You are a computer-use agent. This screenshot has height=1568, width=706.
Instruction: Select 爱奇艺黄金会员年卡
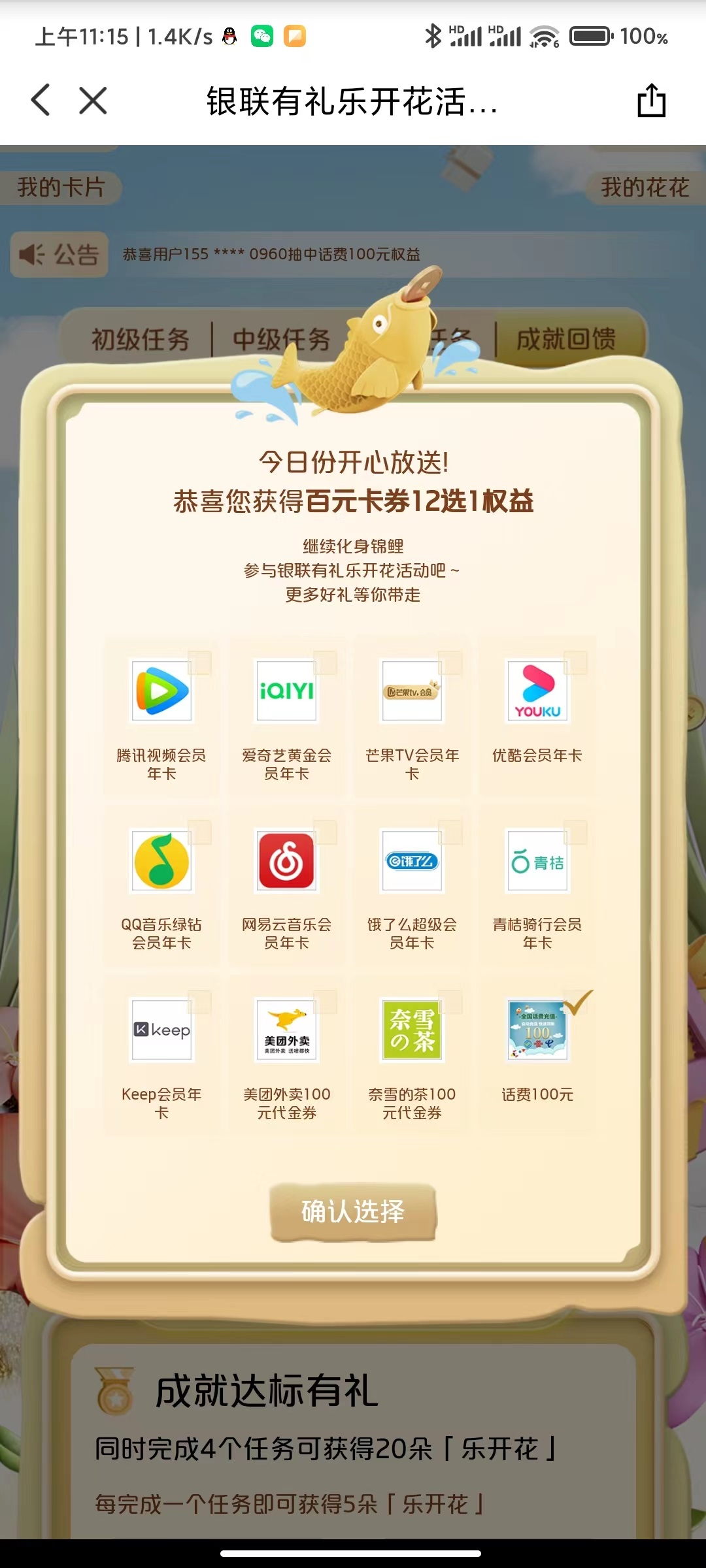[x=287, y=716]
